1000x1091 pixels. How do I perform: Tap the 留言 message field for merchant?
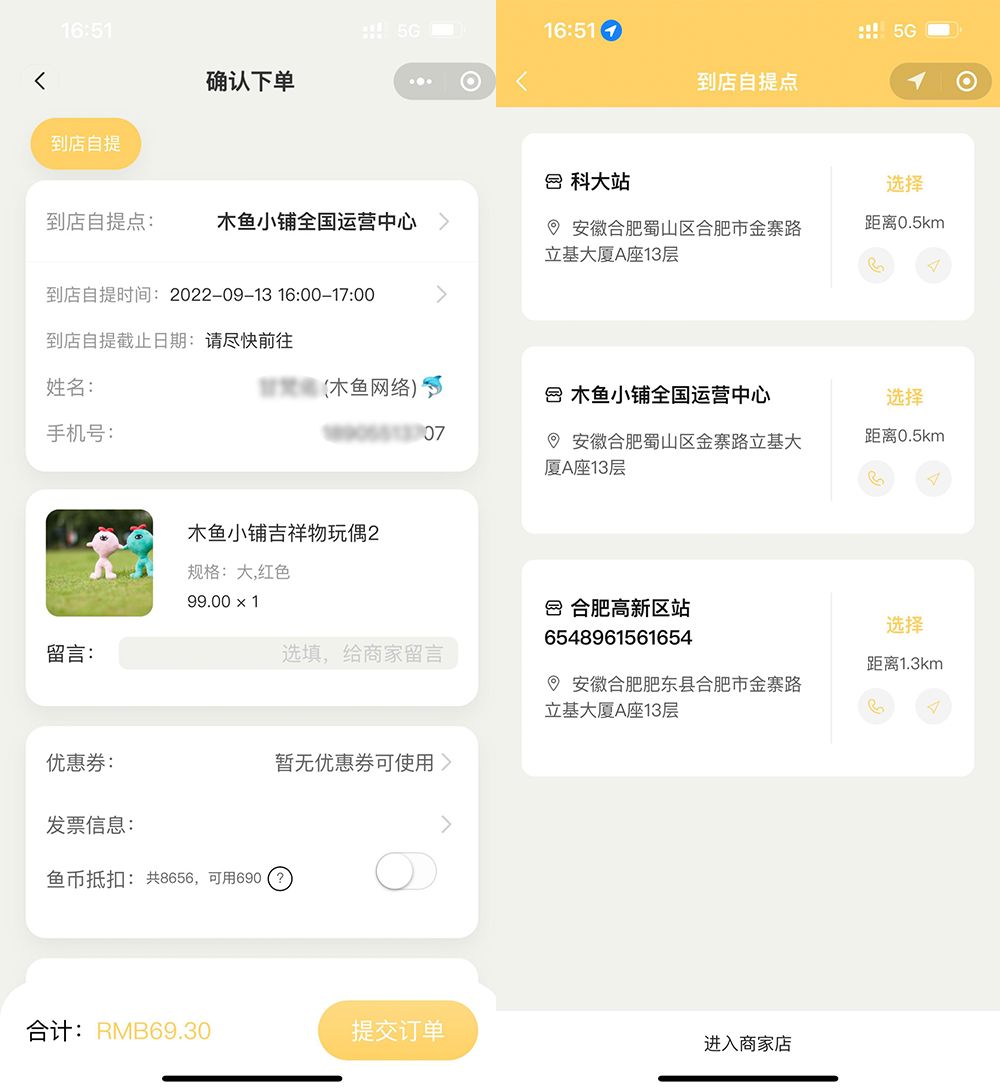pos(288,654)
